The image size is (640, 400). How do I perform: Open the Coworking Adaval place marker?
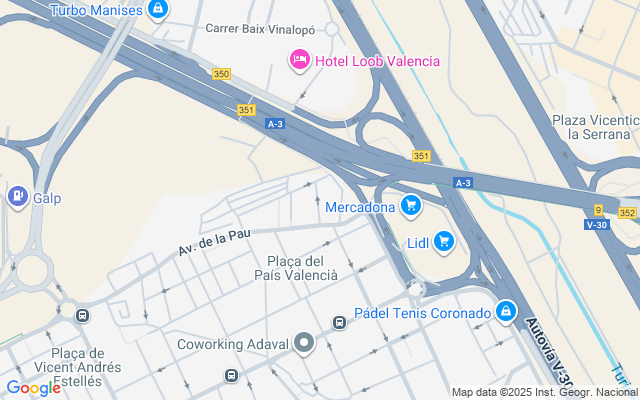click(305, 344)
